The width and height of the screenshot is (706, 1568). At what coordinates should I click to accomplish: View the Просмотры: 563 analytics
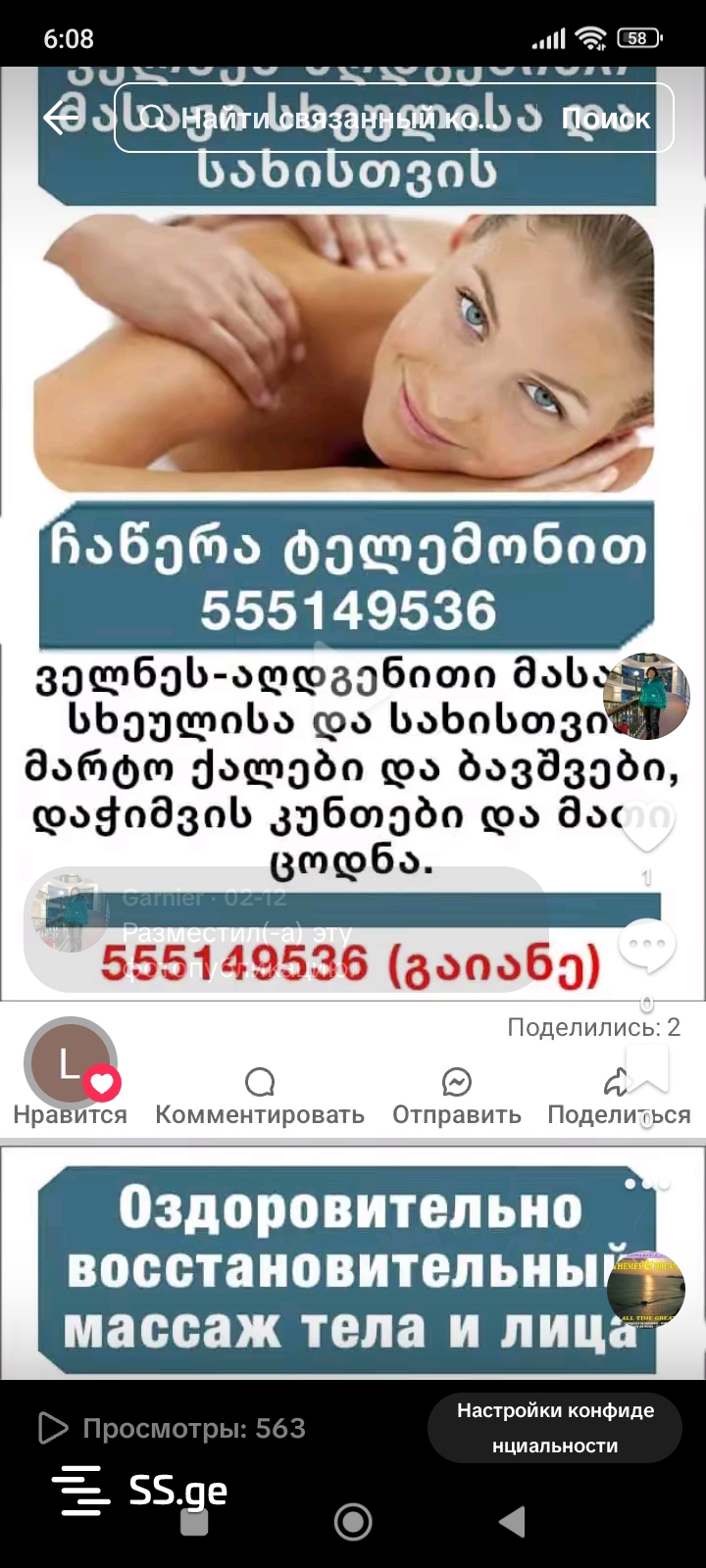[x=173, y=1428]
